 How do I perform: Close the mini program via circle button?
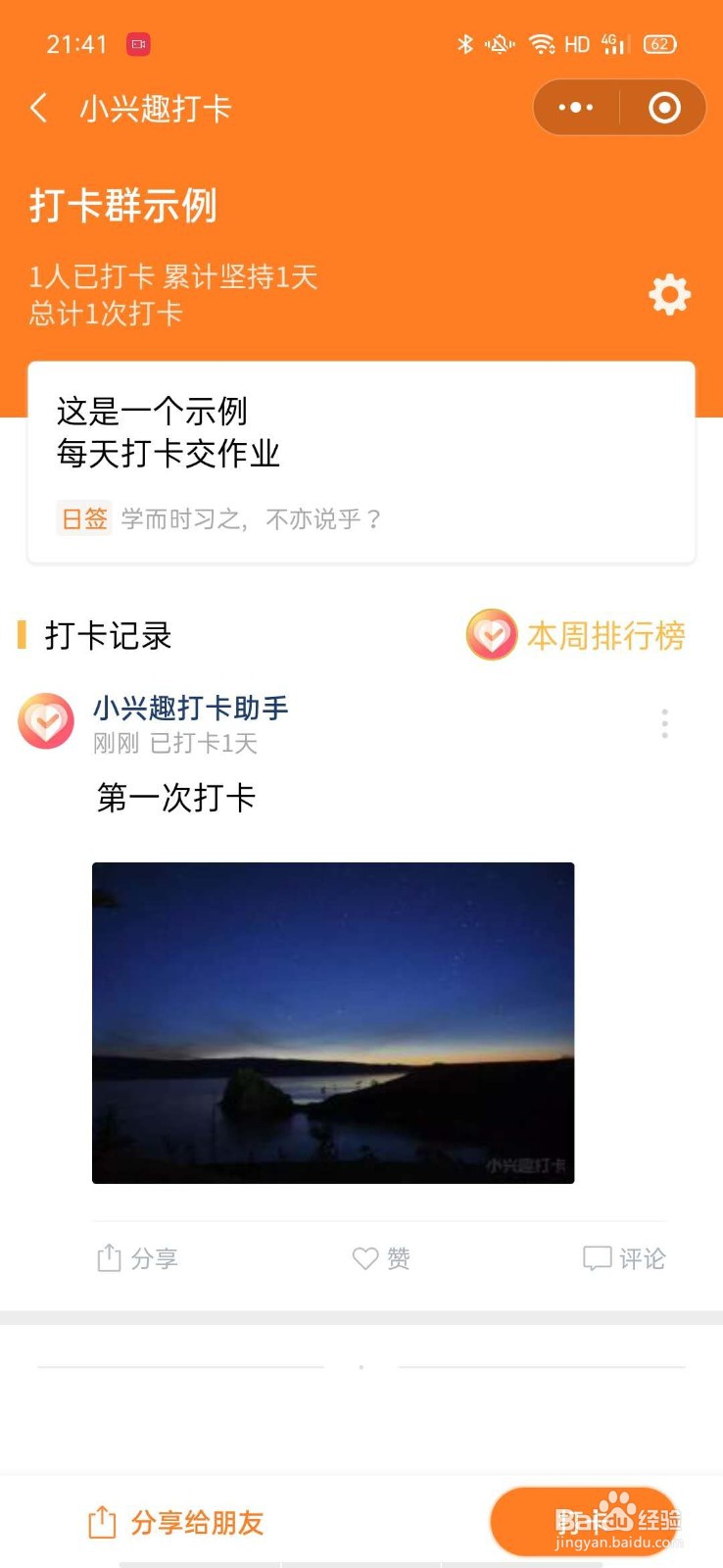(664, 108)
